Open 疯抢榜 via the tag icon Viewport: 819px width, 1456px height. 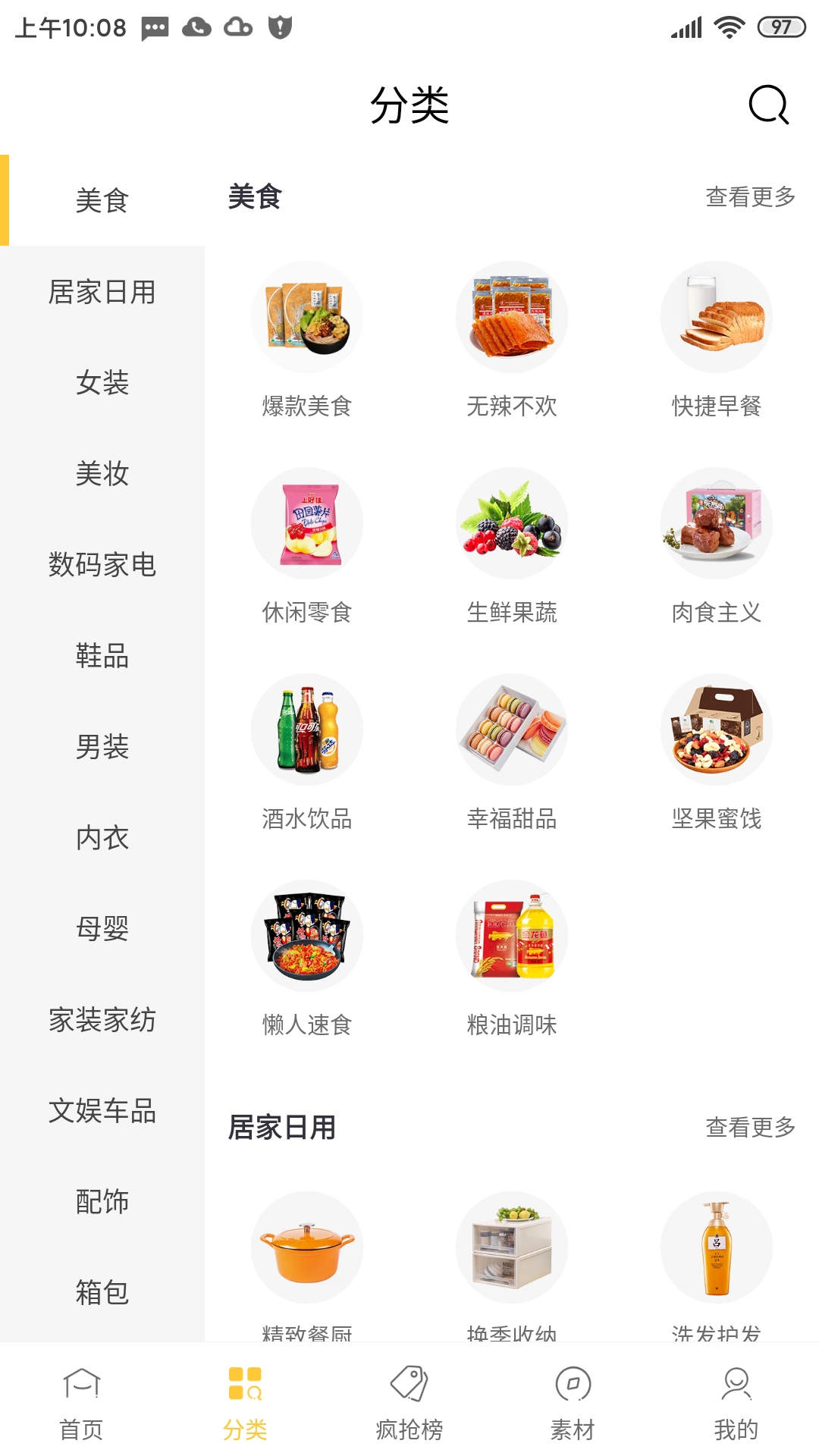click(409, 1385)
